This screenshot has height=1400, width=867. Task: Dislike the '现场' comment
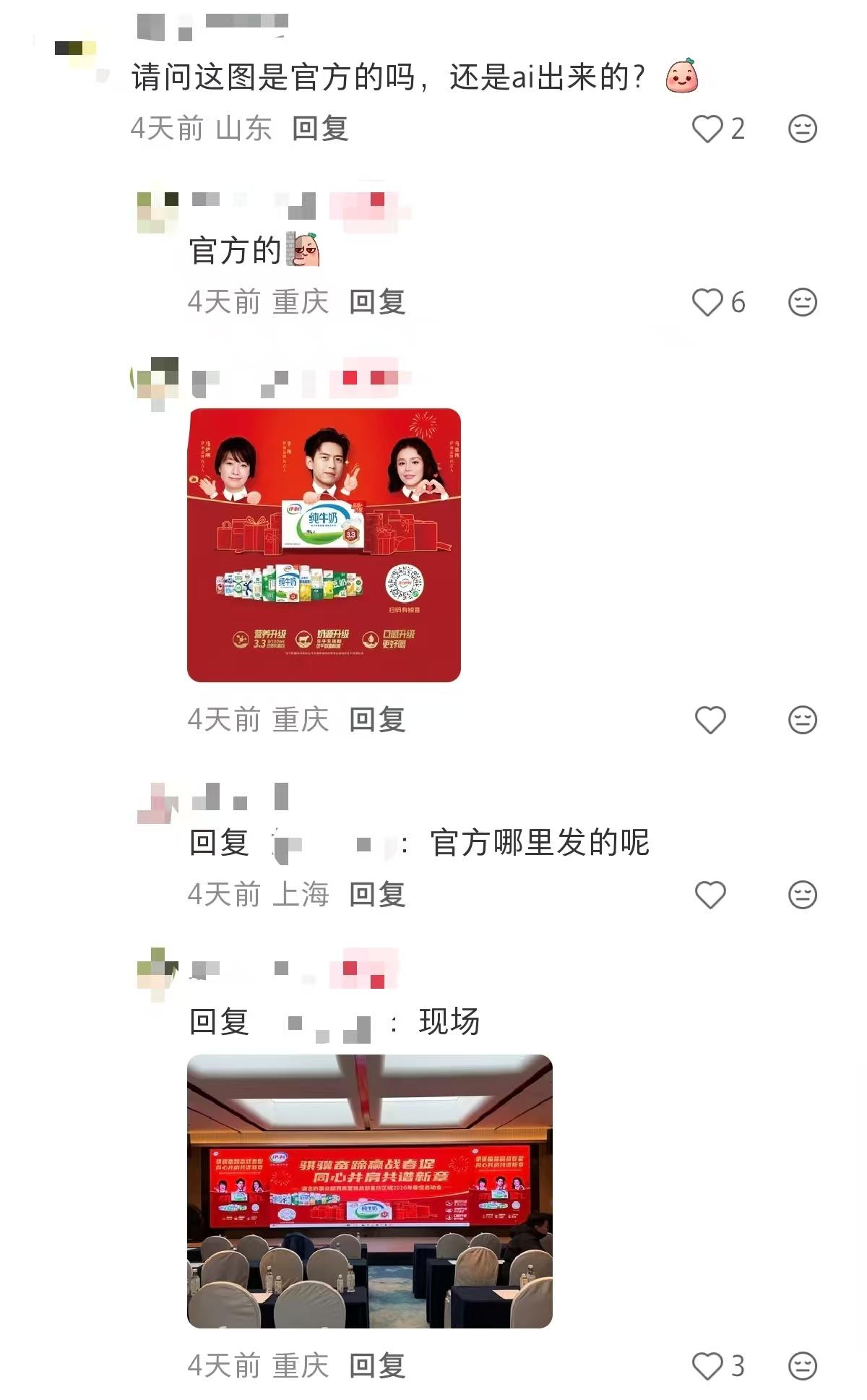coord(802,1366)
